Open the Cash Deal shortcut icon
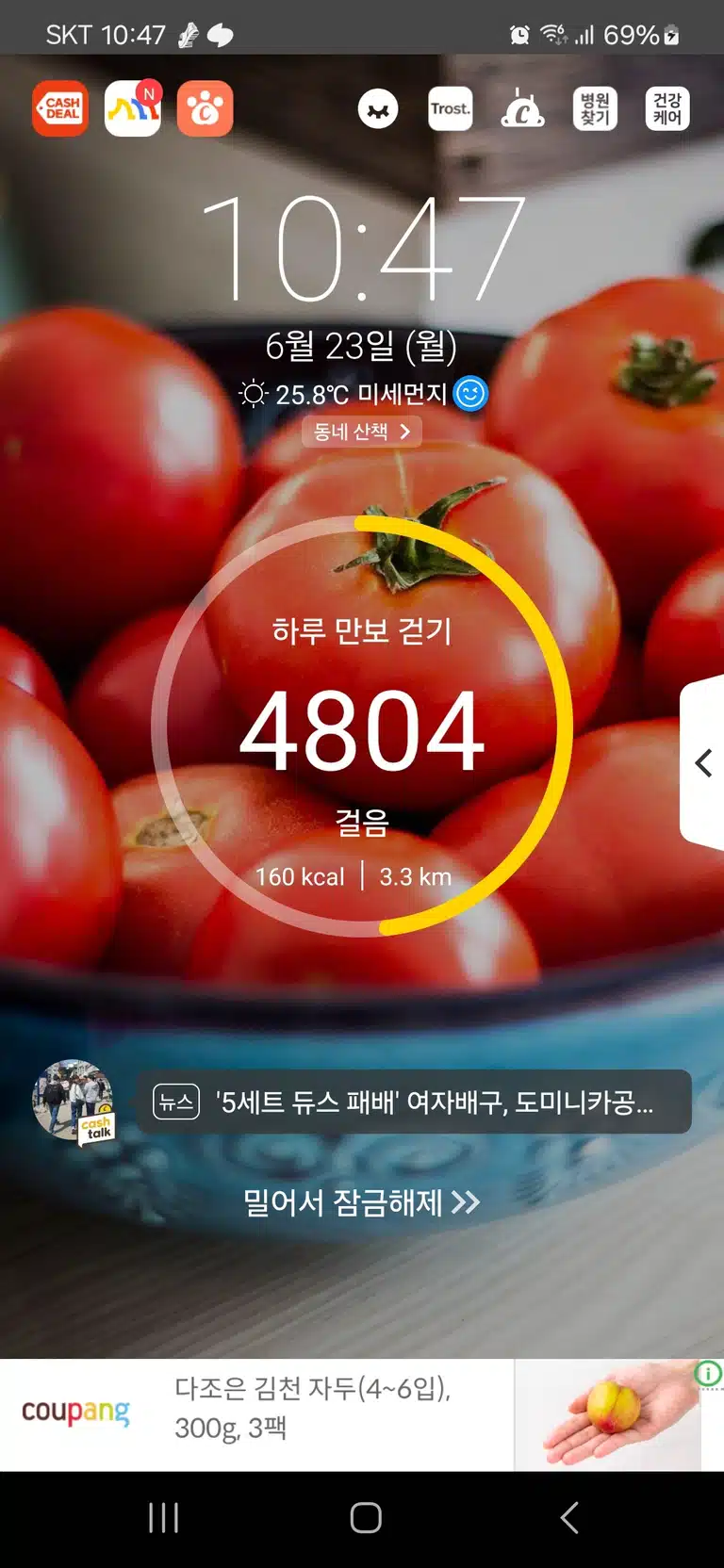This screenshot has width=724, height=1568. coord(60,108)
